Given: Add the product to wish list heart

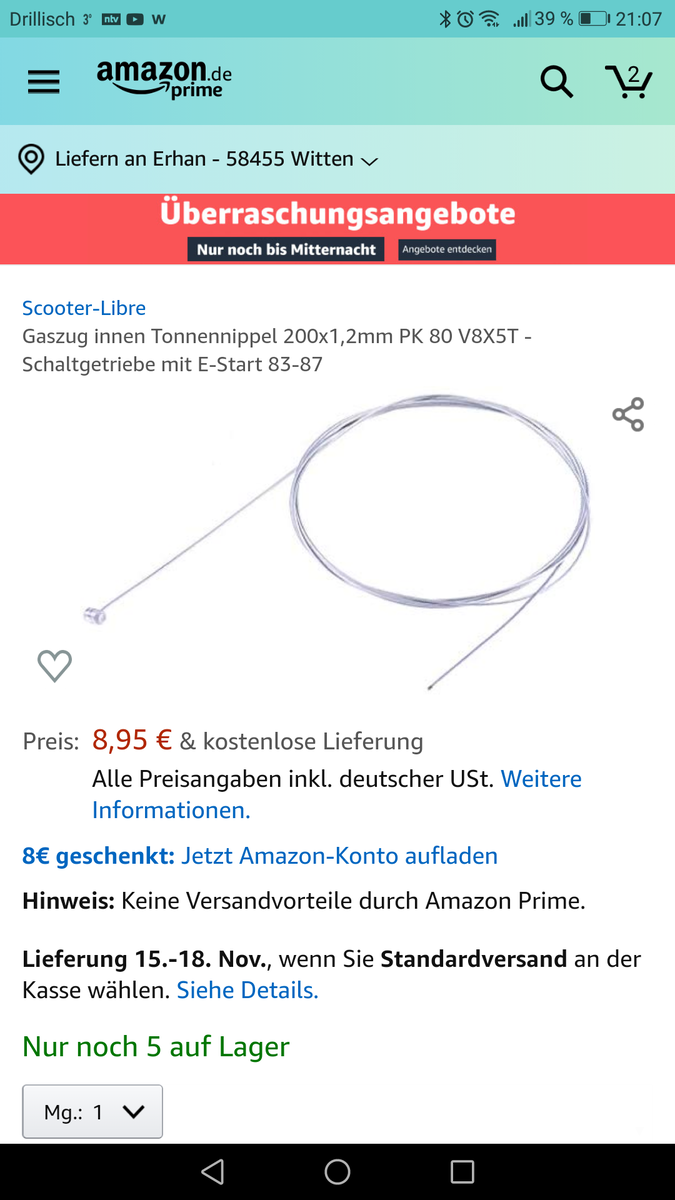Looking at the screenshot, I should point(55,665).
